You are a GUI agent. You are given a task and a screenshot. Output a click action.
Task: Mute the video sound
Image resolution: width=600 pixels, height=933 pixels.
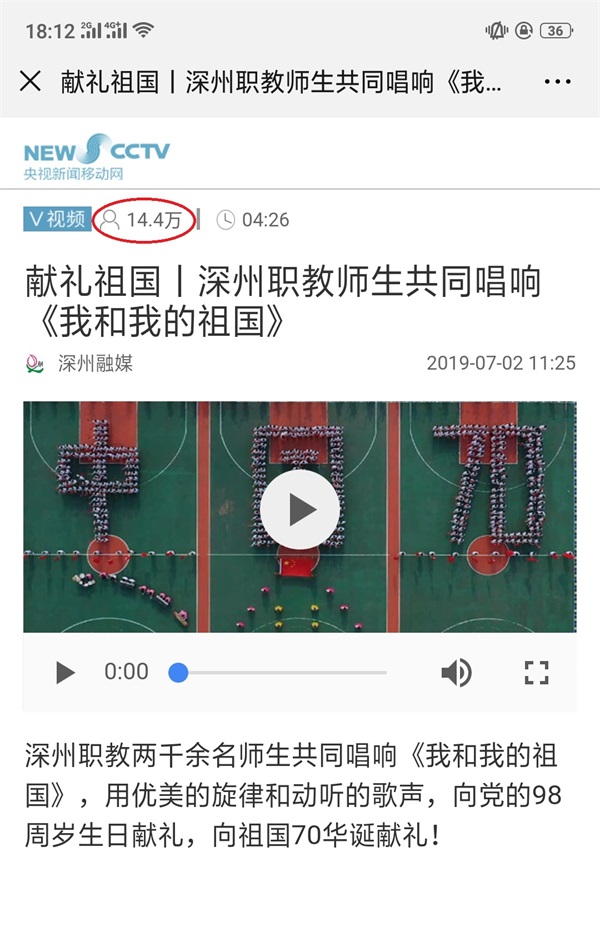456,673
